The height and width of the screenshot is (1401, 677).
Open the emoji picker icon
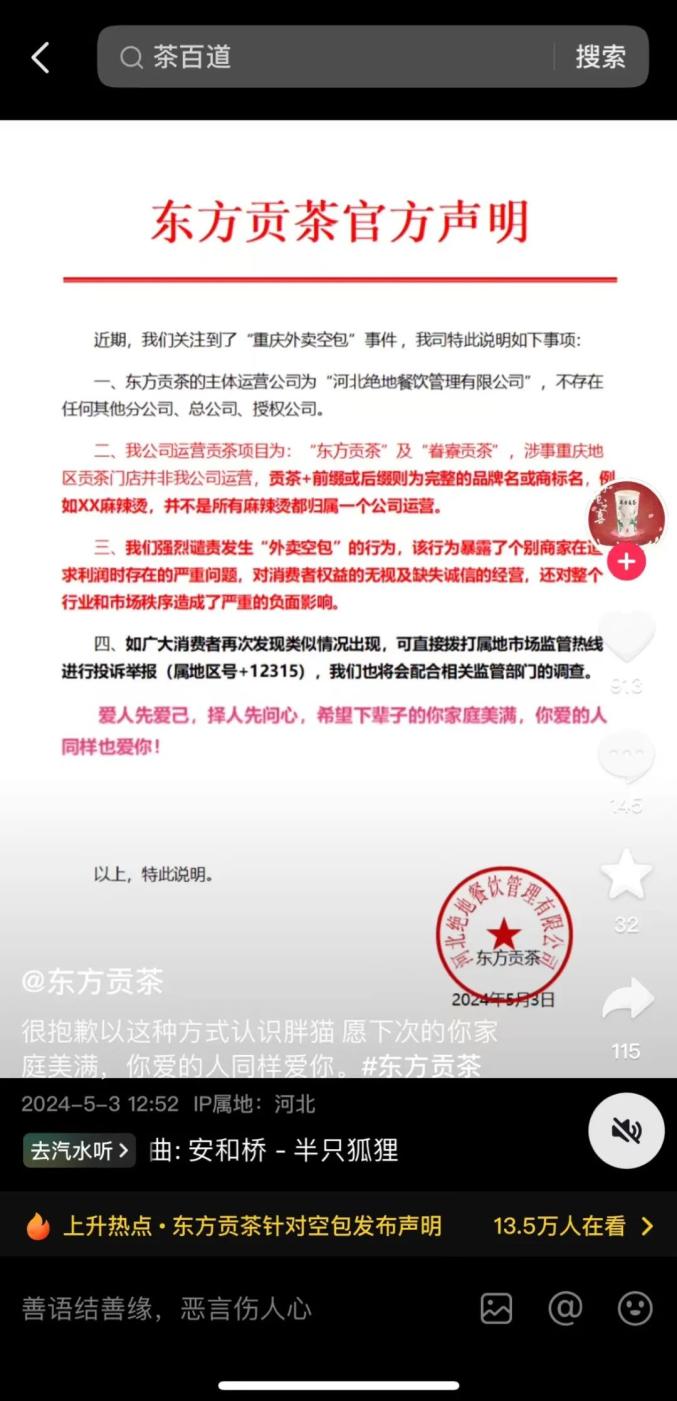coord(635,1308)
